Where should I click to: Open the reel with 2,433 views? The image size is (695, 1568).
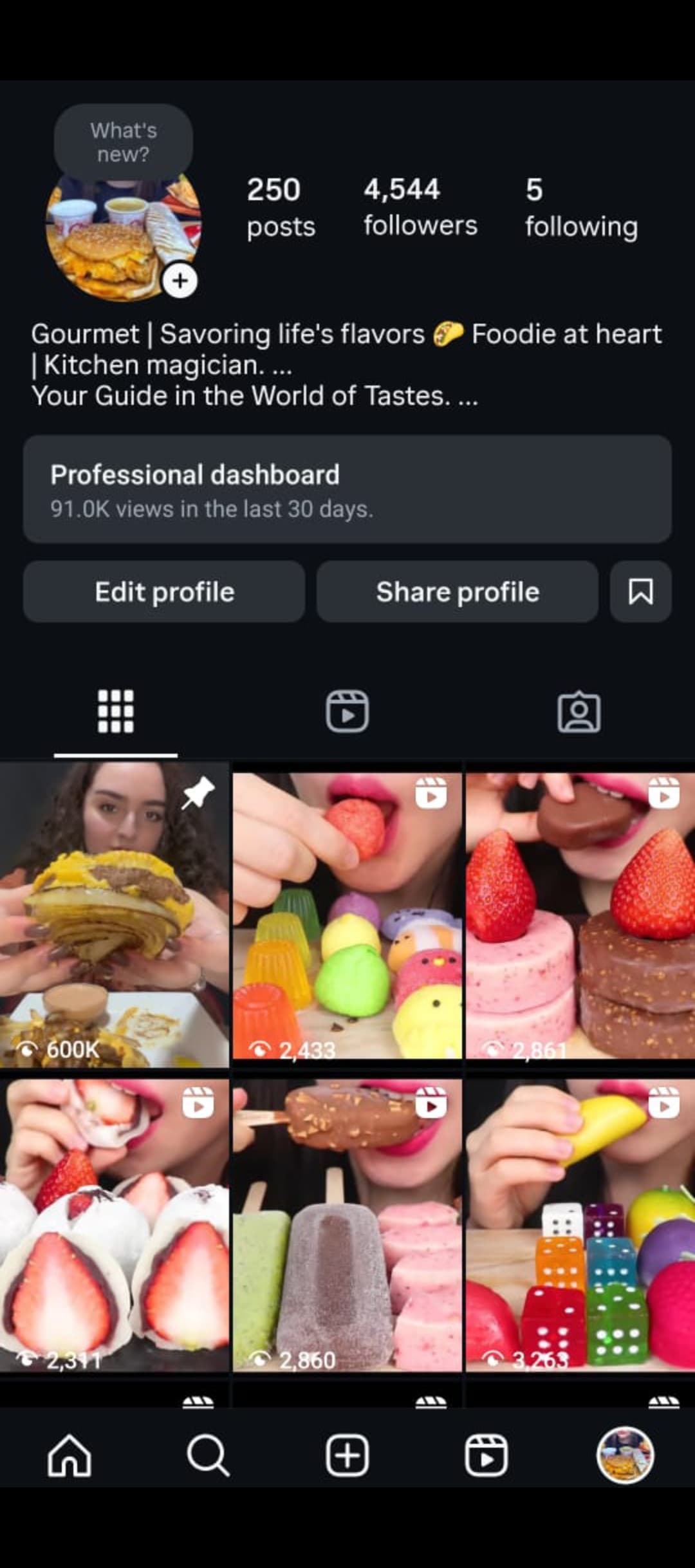[347, 914]
